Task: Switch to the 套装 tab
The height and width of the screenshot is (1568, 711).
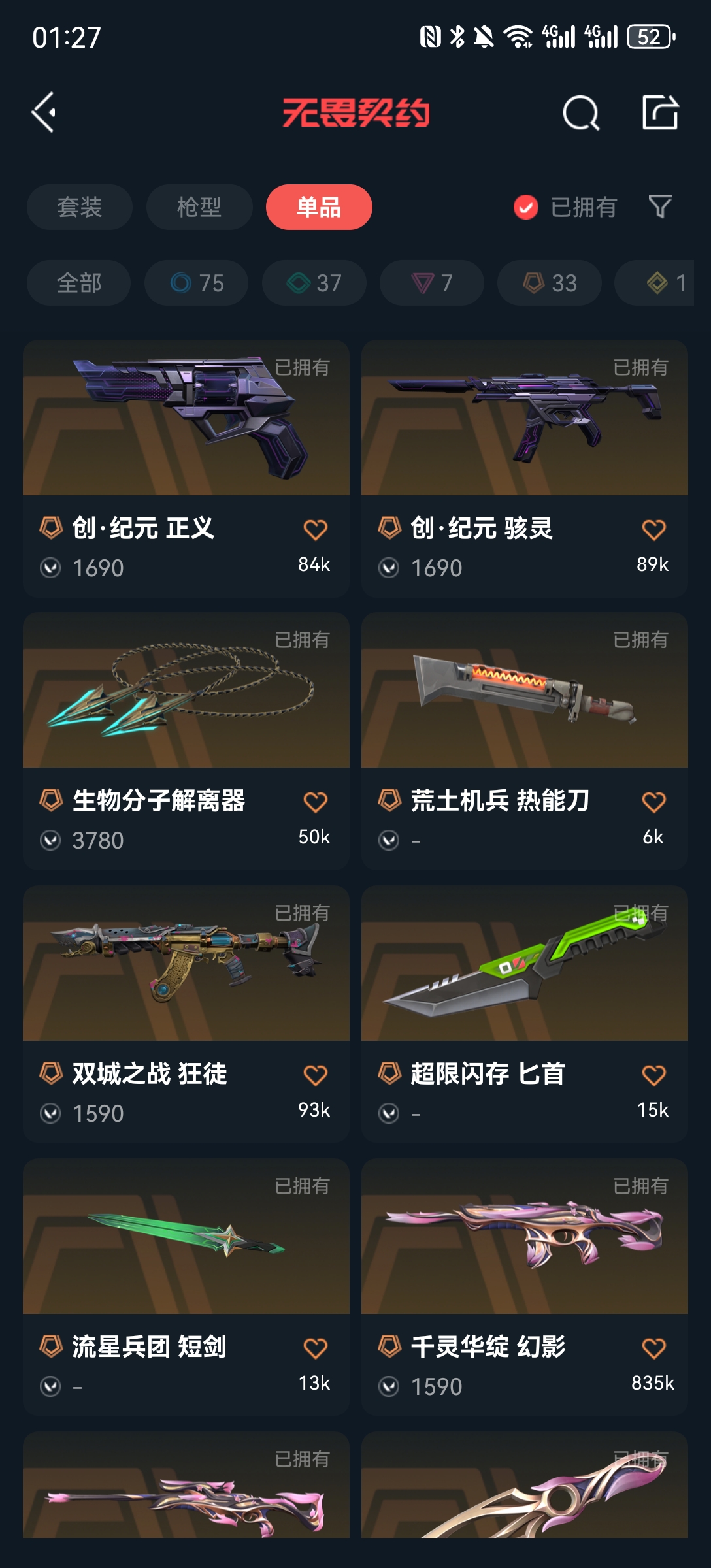Action: [x=79, y=207]
